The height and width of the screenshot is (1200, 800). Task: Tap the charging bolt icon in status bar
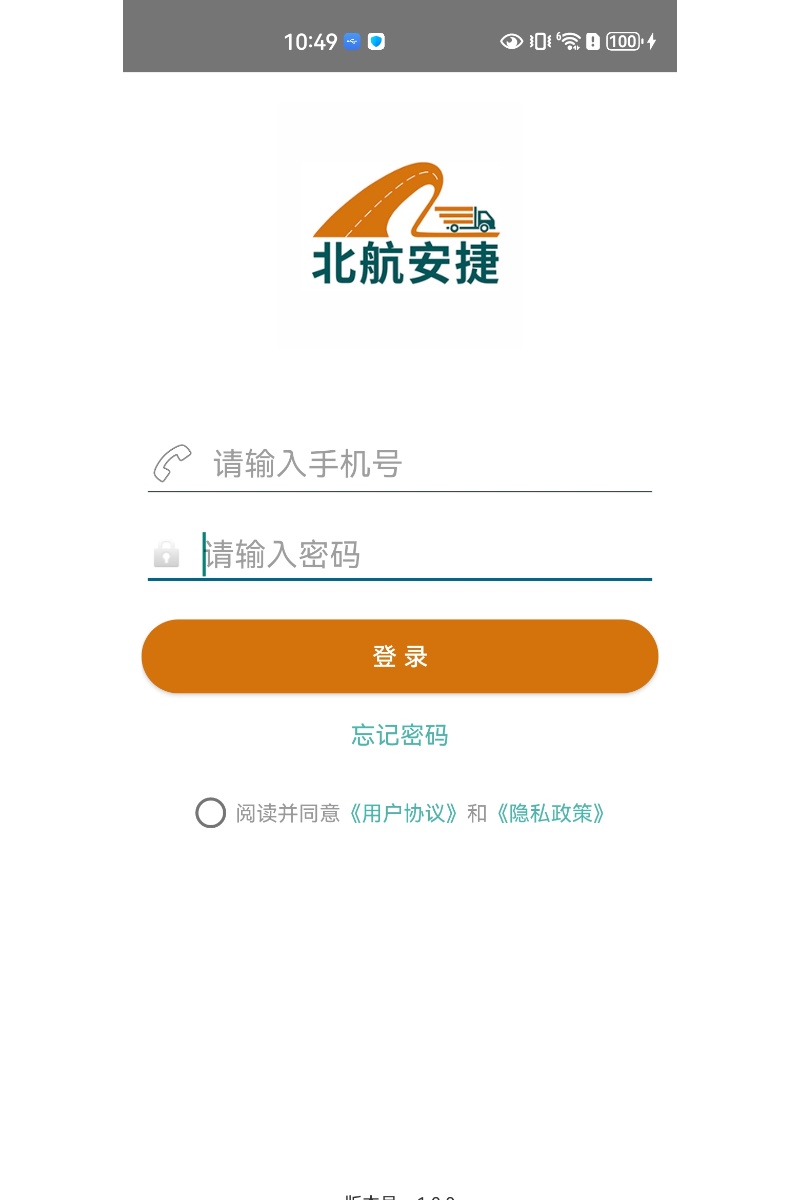click(x=649, y=41)
